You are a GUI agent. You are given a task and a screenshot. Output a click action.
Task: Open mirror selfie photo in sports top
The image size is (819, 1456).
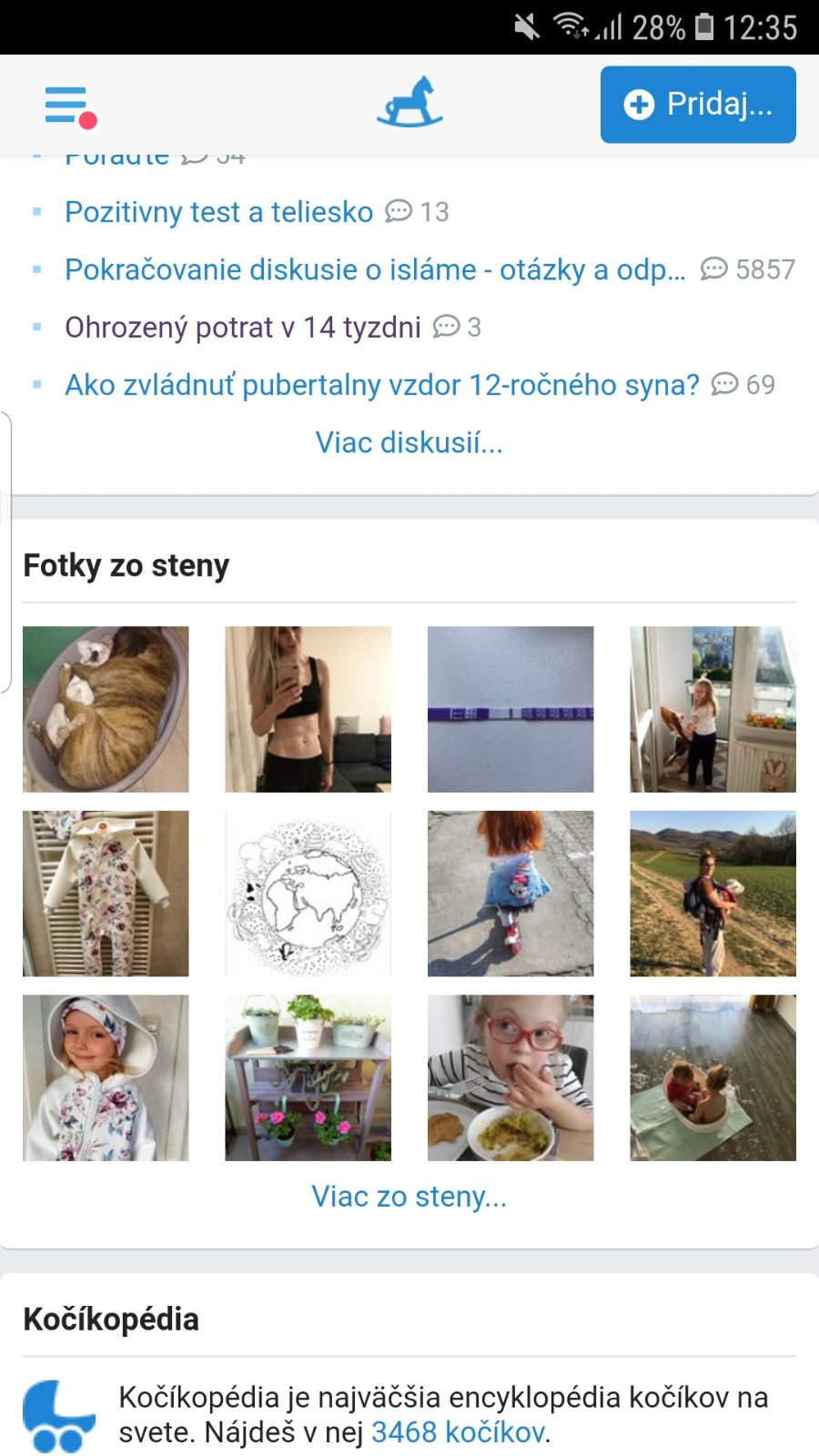[x=308, y=709]
